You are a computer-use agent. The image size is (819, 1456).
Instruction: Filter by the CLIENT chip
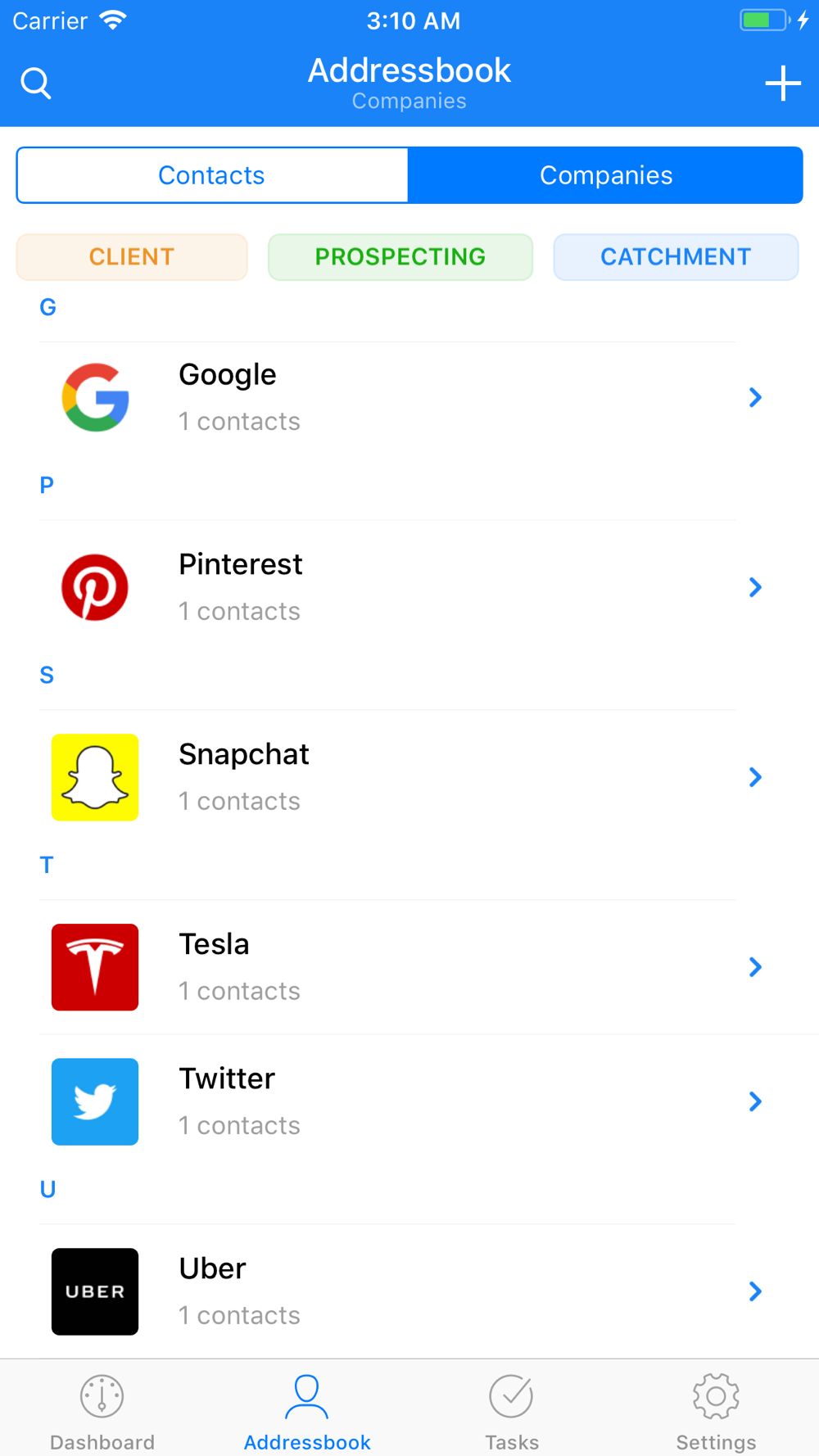[x=132, y=257]
